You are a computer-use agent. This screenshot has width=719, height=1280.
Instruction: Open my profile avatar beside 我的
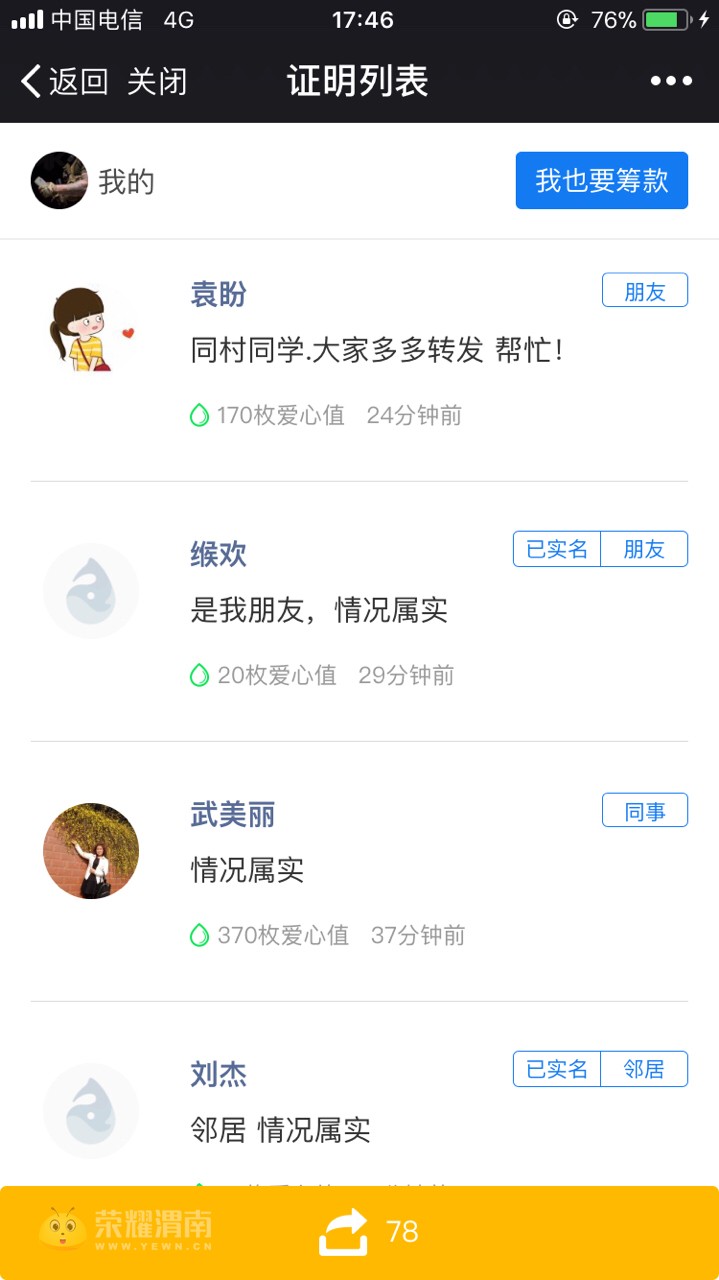[60, 181]
